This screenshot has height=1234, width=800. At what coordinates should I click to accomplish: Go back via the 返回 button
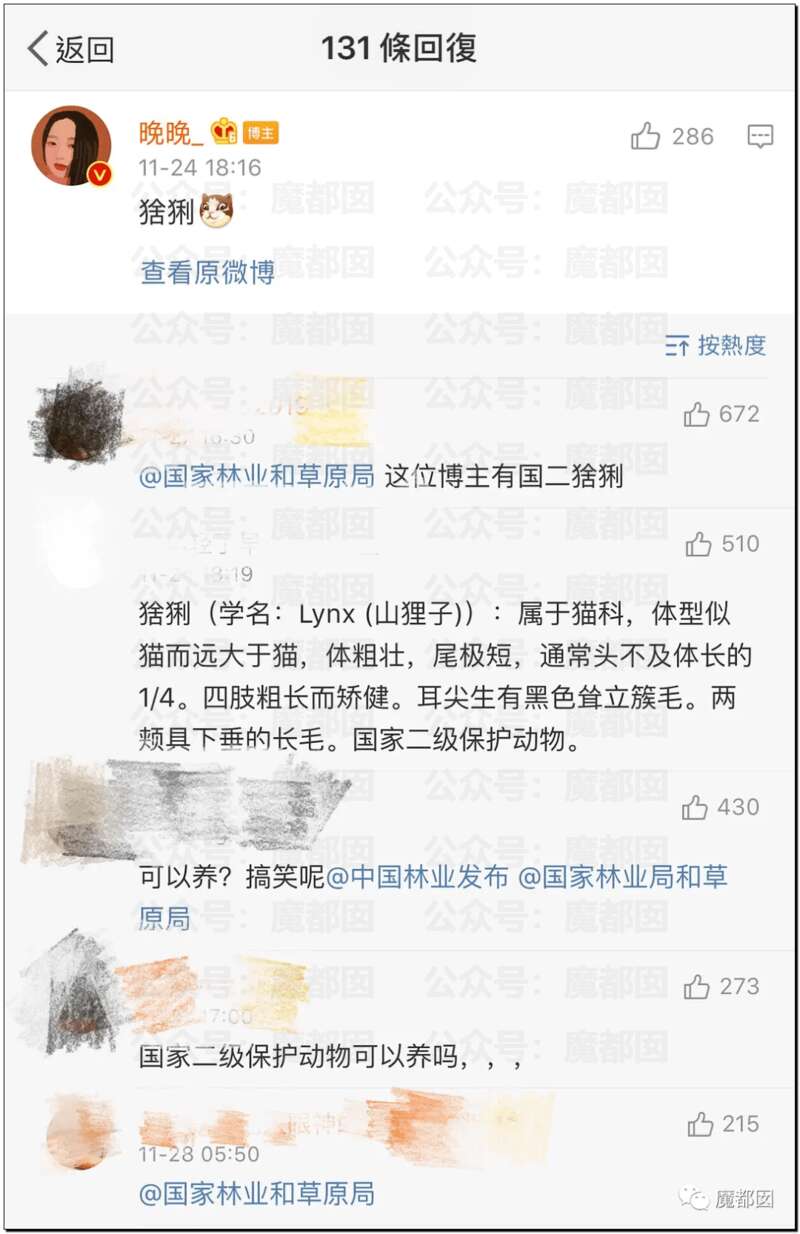(x=70, y=48)
